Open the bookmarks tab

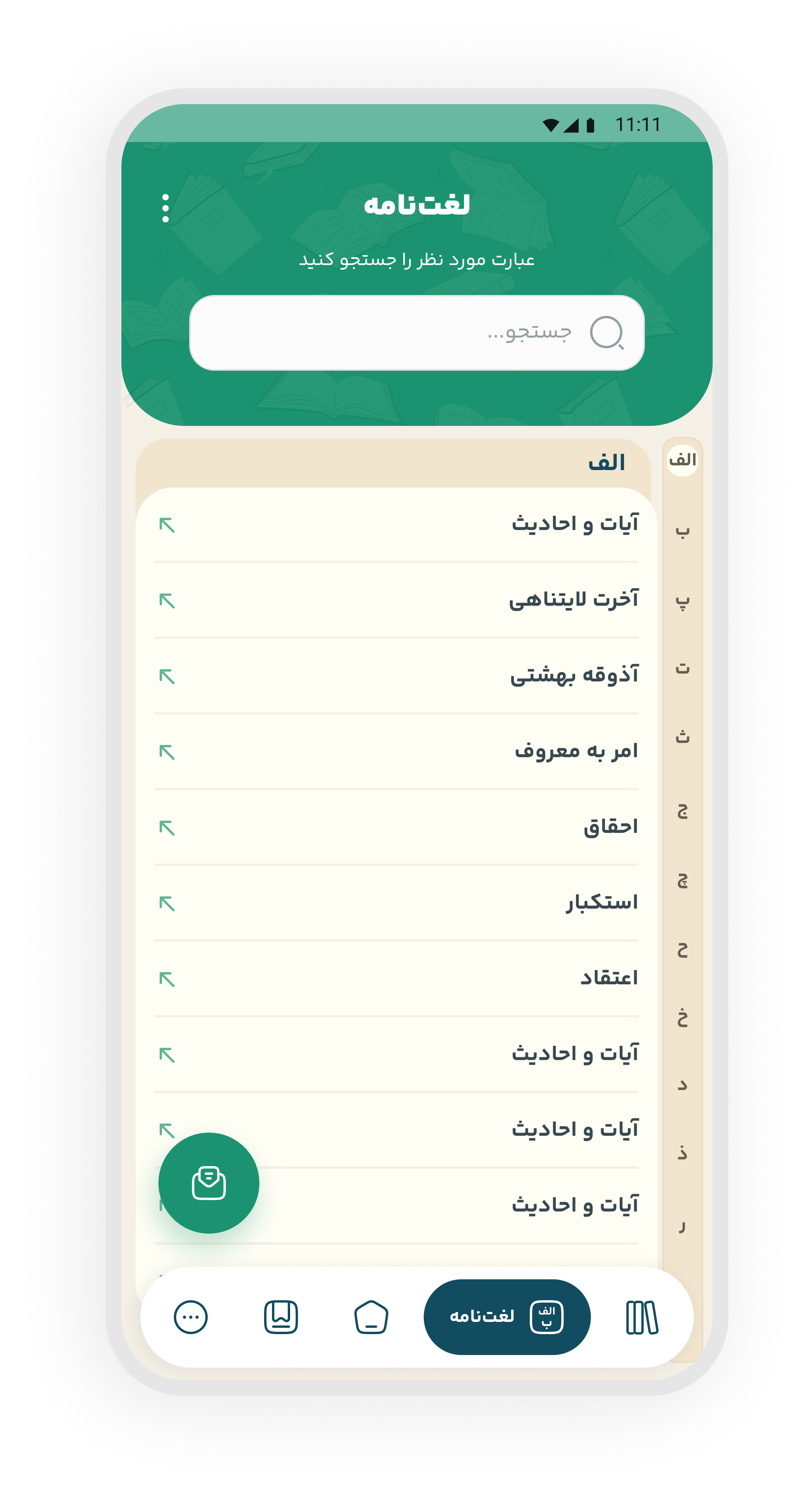281,1317
